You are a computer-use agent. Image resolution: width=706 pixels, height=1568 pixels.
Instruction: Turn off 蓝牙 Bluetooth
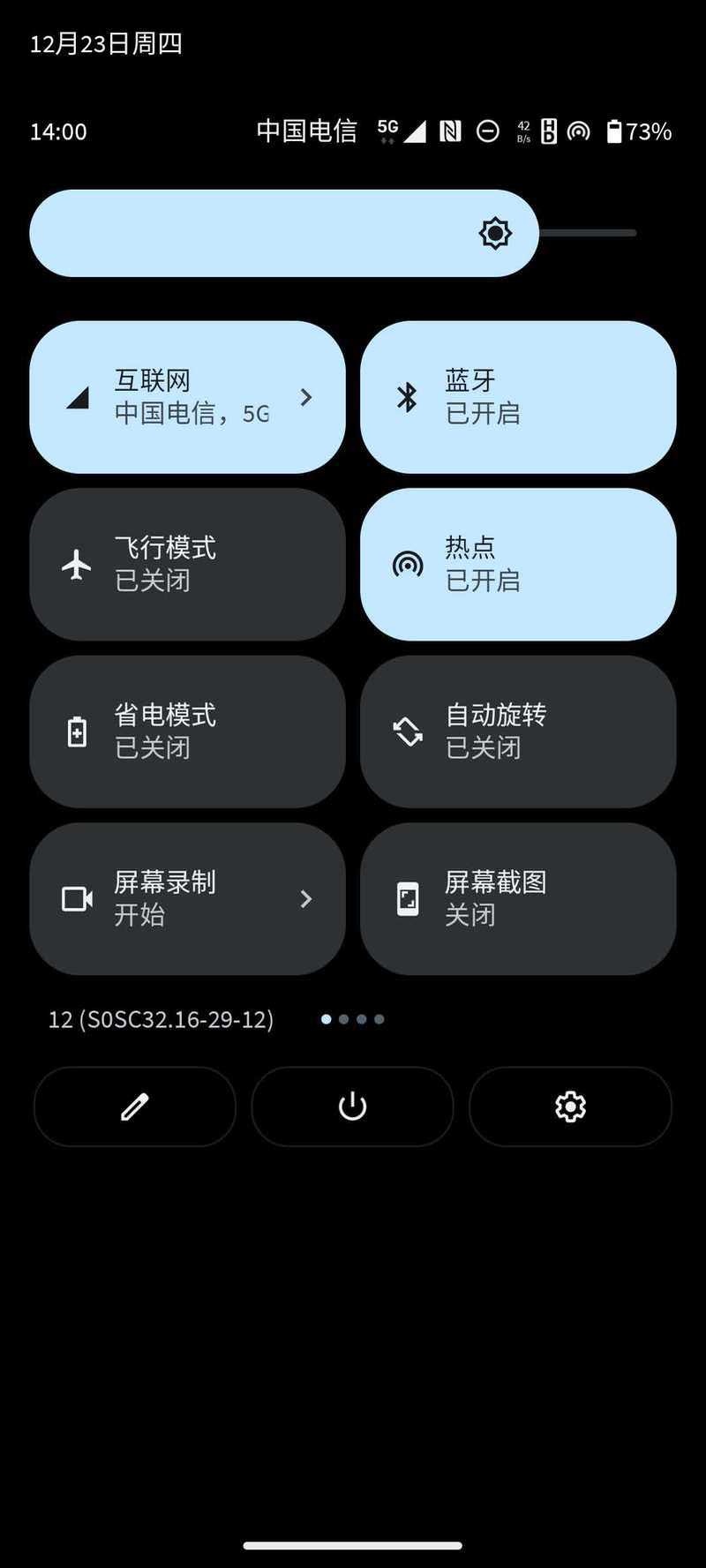click(x=518, y=397)
